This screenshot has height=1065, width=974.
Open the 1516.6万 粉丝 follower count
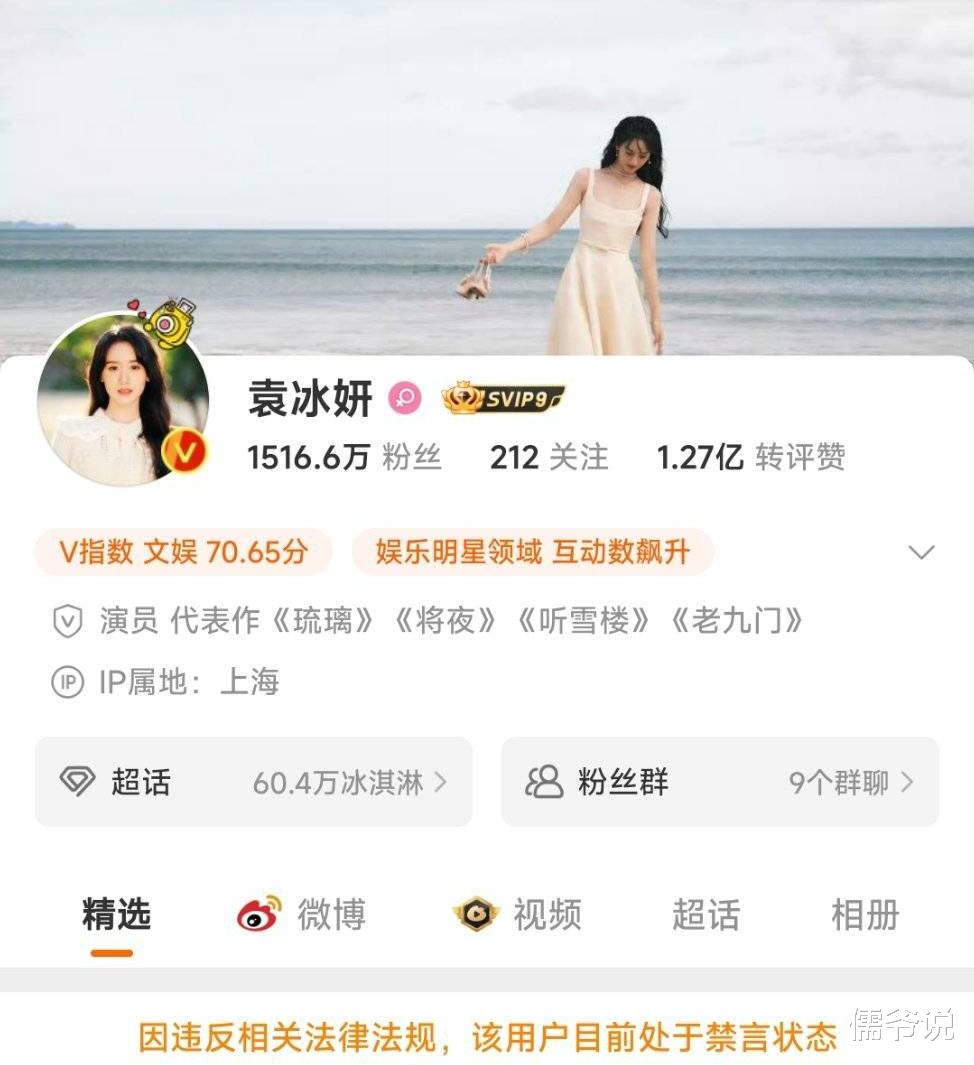pos(343,456)
